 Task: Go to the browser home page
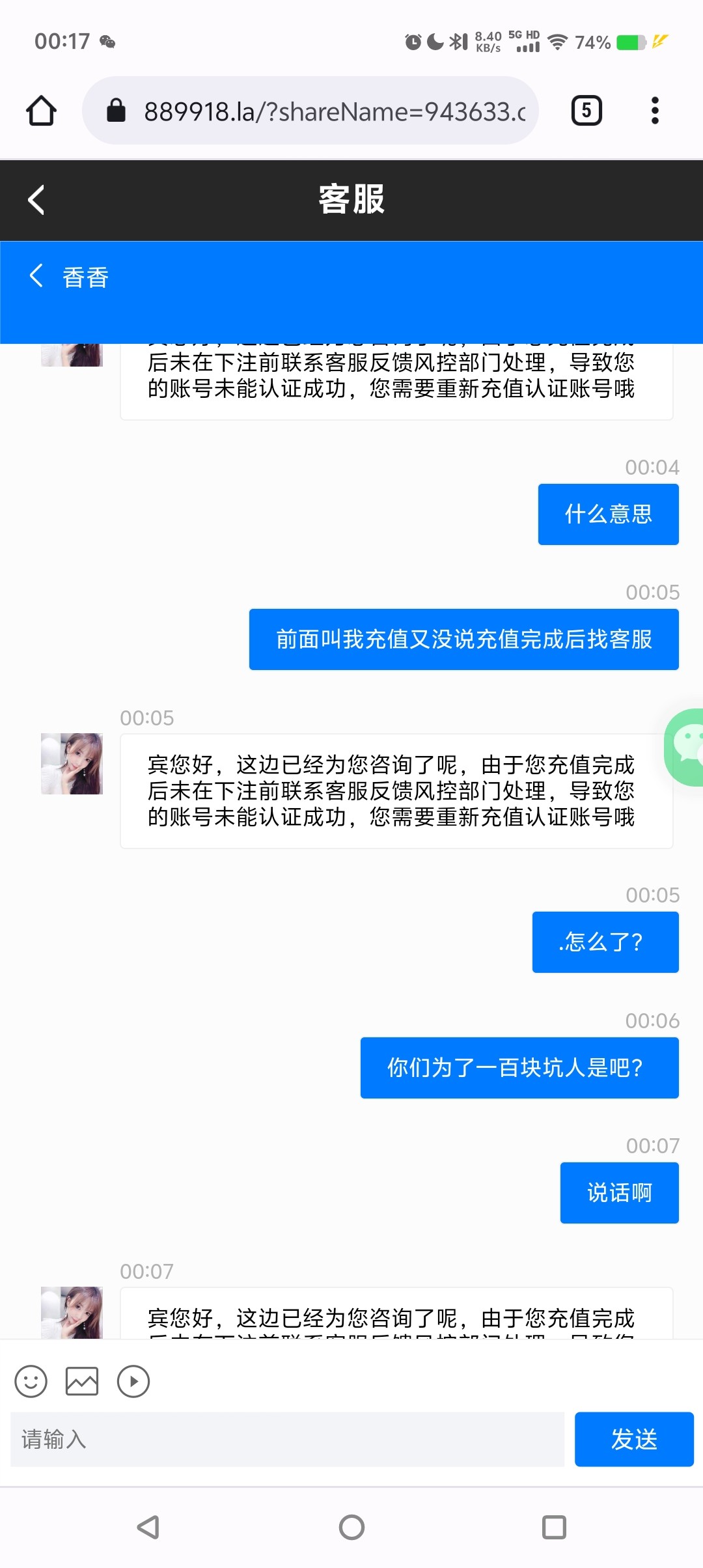coord(41,111)
